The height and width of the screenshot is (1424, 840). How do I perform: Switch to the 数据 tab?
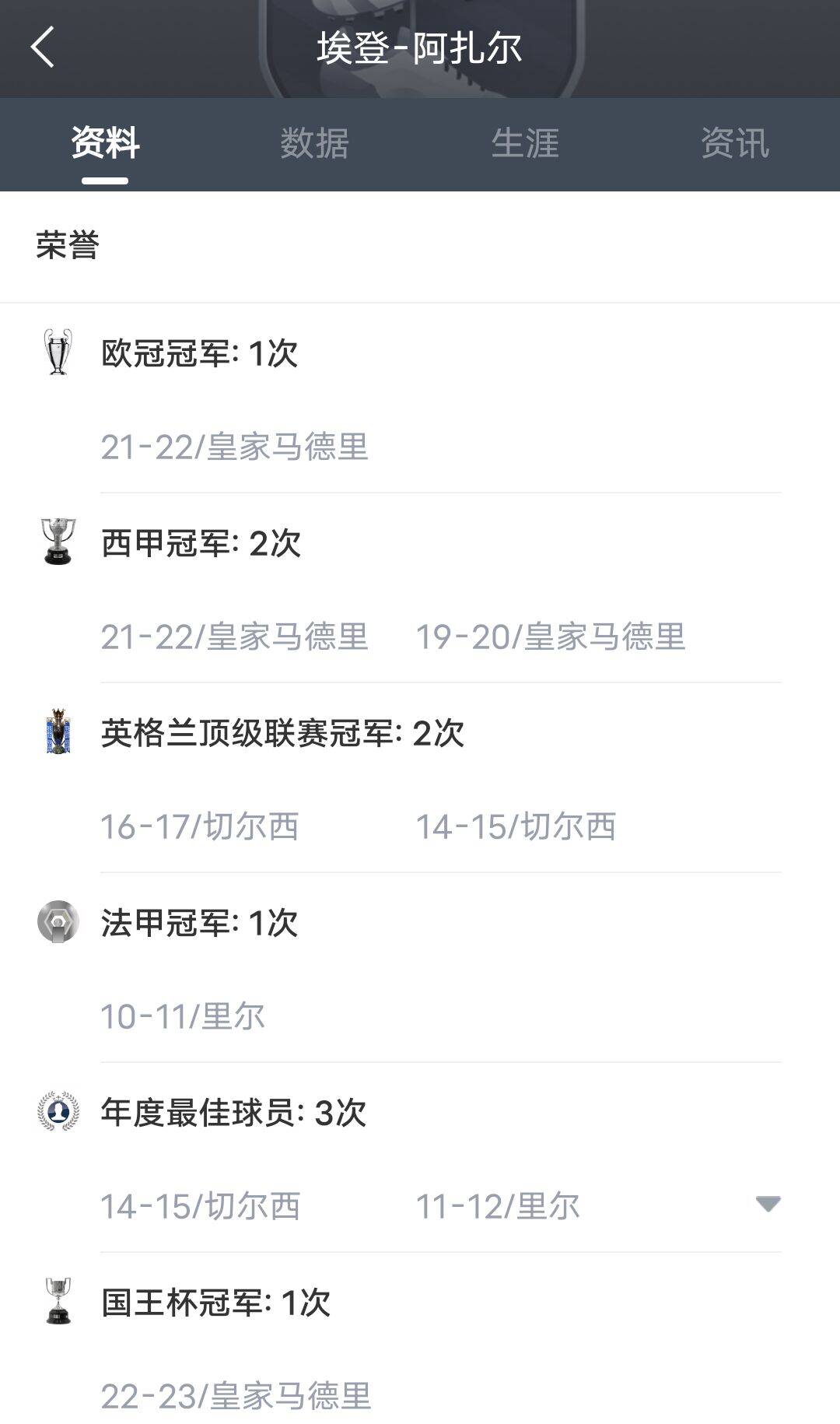[315, 144]
